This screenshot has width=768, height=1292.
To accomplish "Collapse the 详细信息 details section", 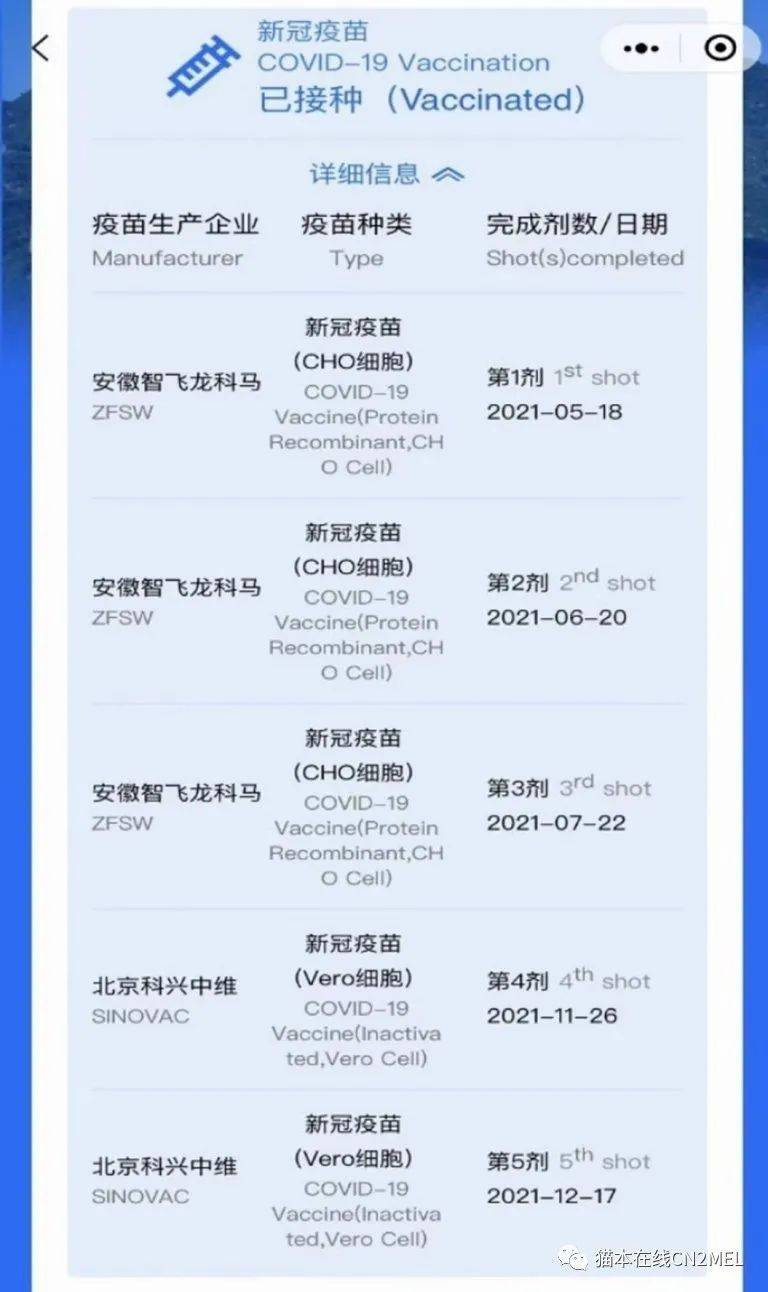I will point(386,174).
